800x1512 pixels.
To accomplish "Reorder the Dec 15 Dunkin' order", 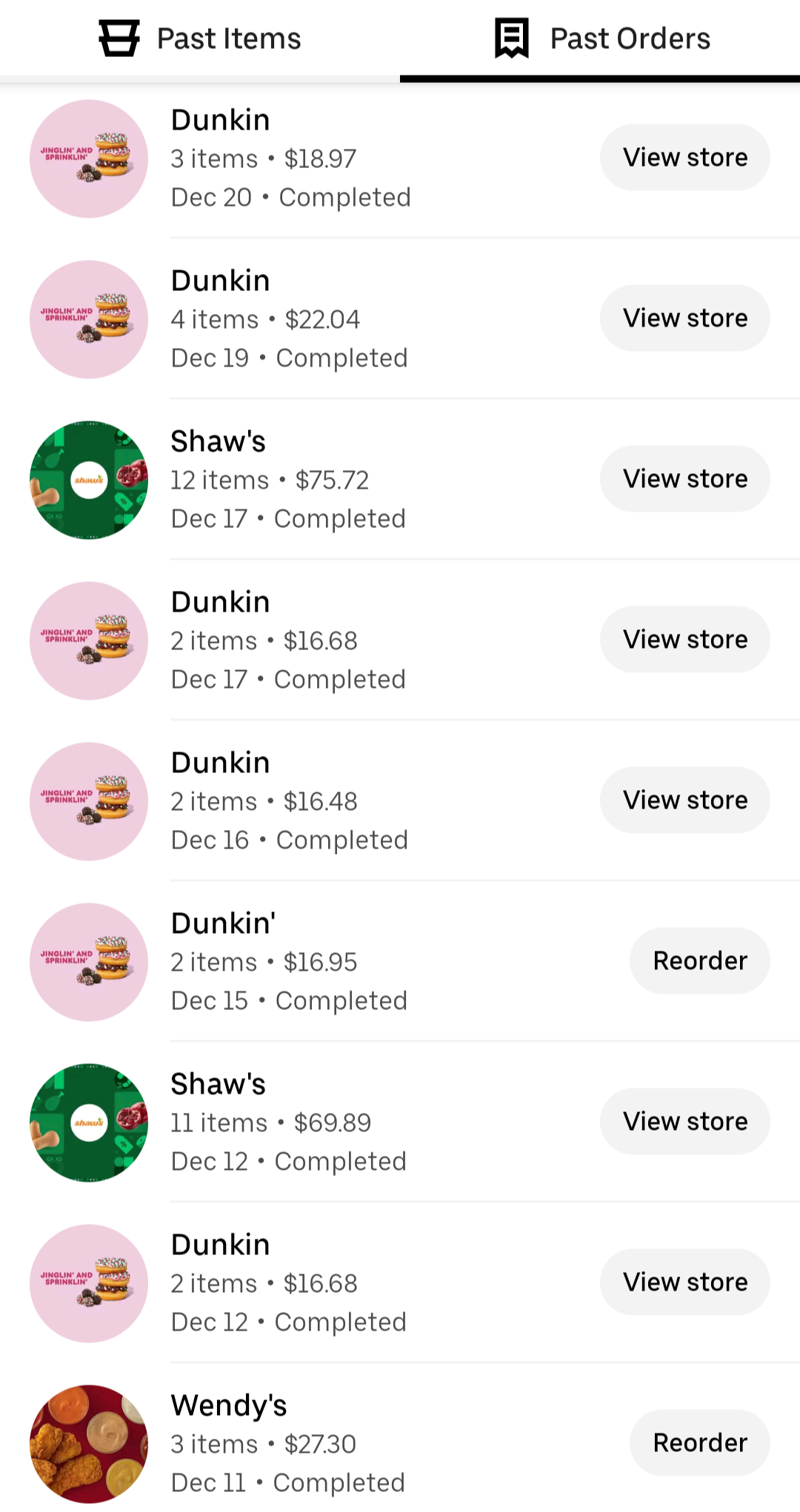I will pyautogui.click(x=699, y=961).
